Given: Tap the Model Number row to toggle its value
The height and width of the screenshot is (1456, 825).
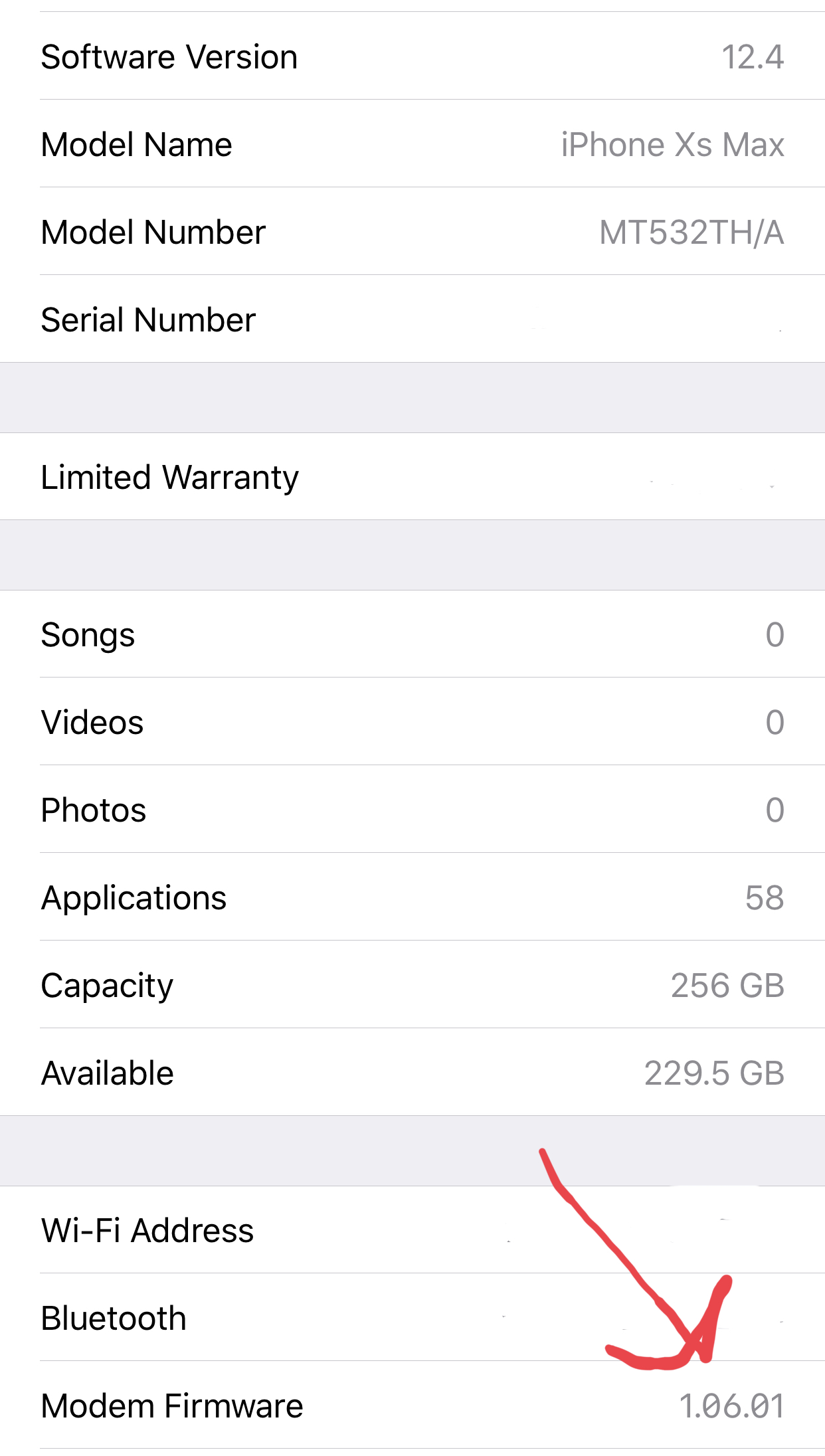Looking at the screenshot, I should pyautogui.click(x=412, y=232).
